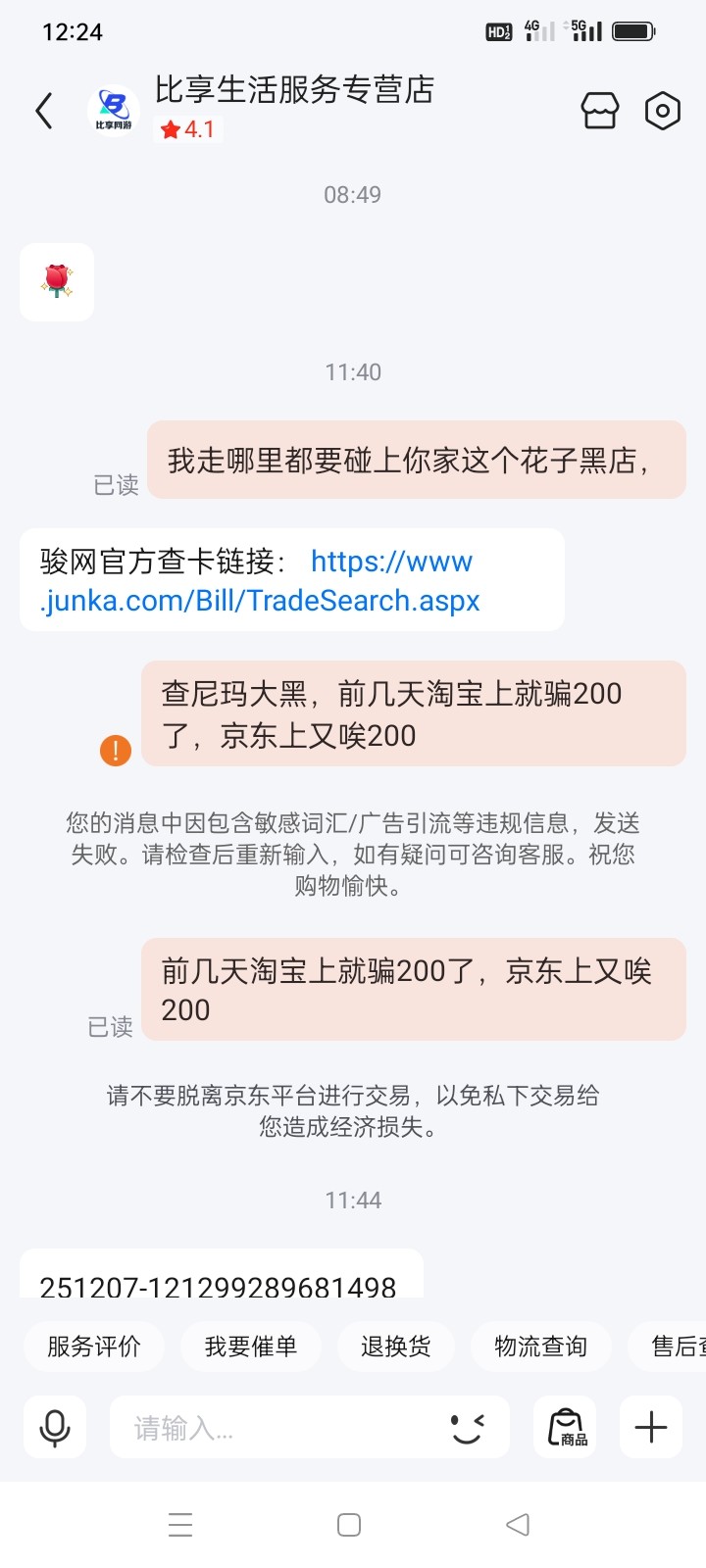Go back from the chat
The width and height of the screenshot is (706, 1568).
click(x=44, y=111)
